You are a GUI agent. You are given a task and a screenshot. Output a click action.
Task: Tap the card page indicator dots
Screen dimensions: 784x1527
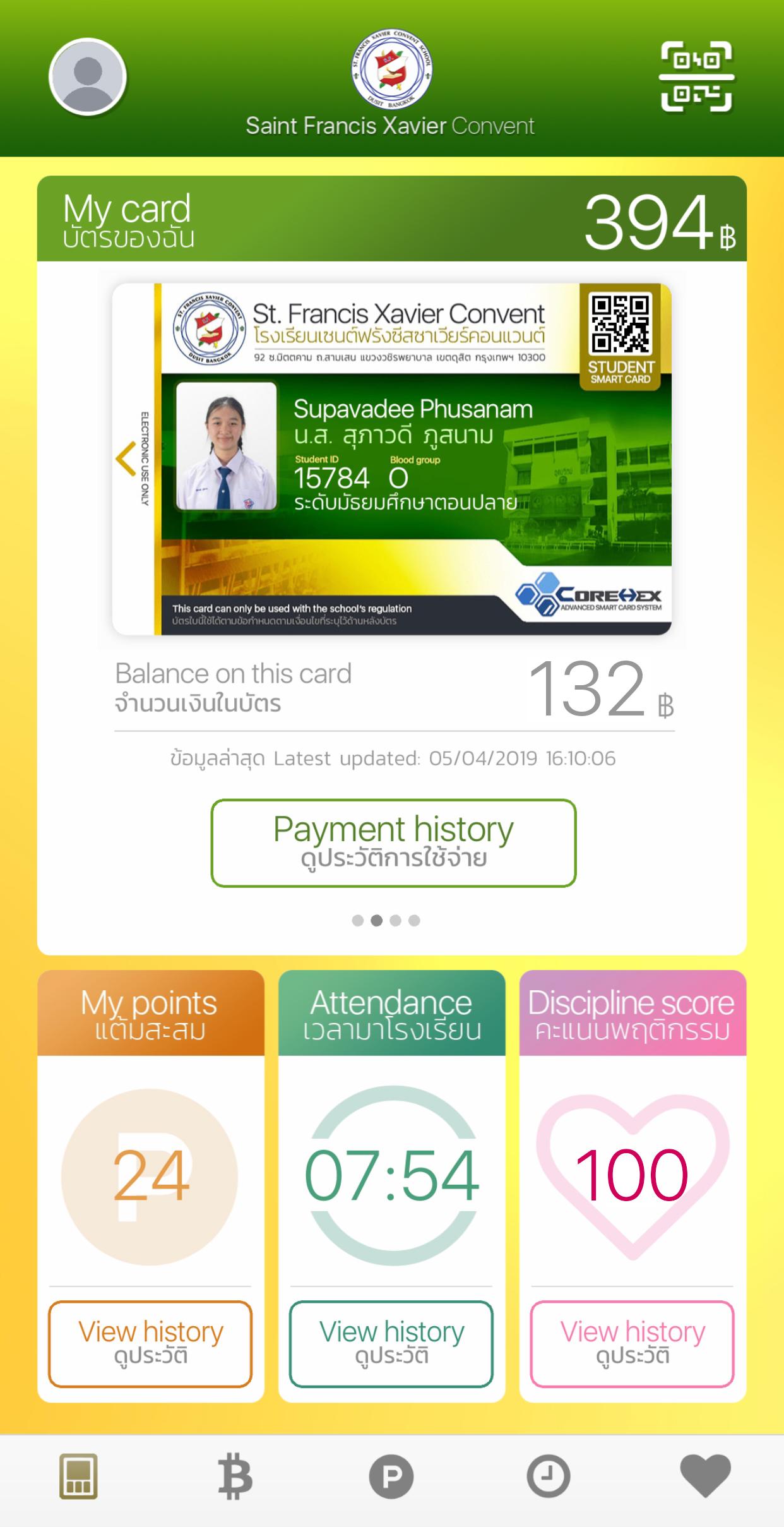[x=386, y=921]
